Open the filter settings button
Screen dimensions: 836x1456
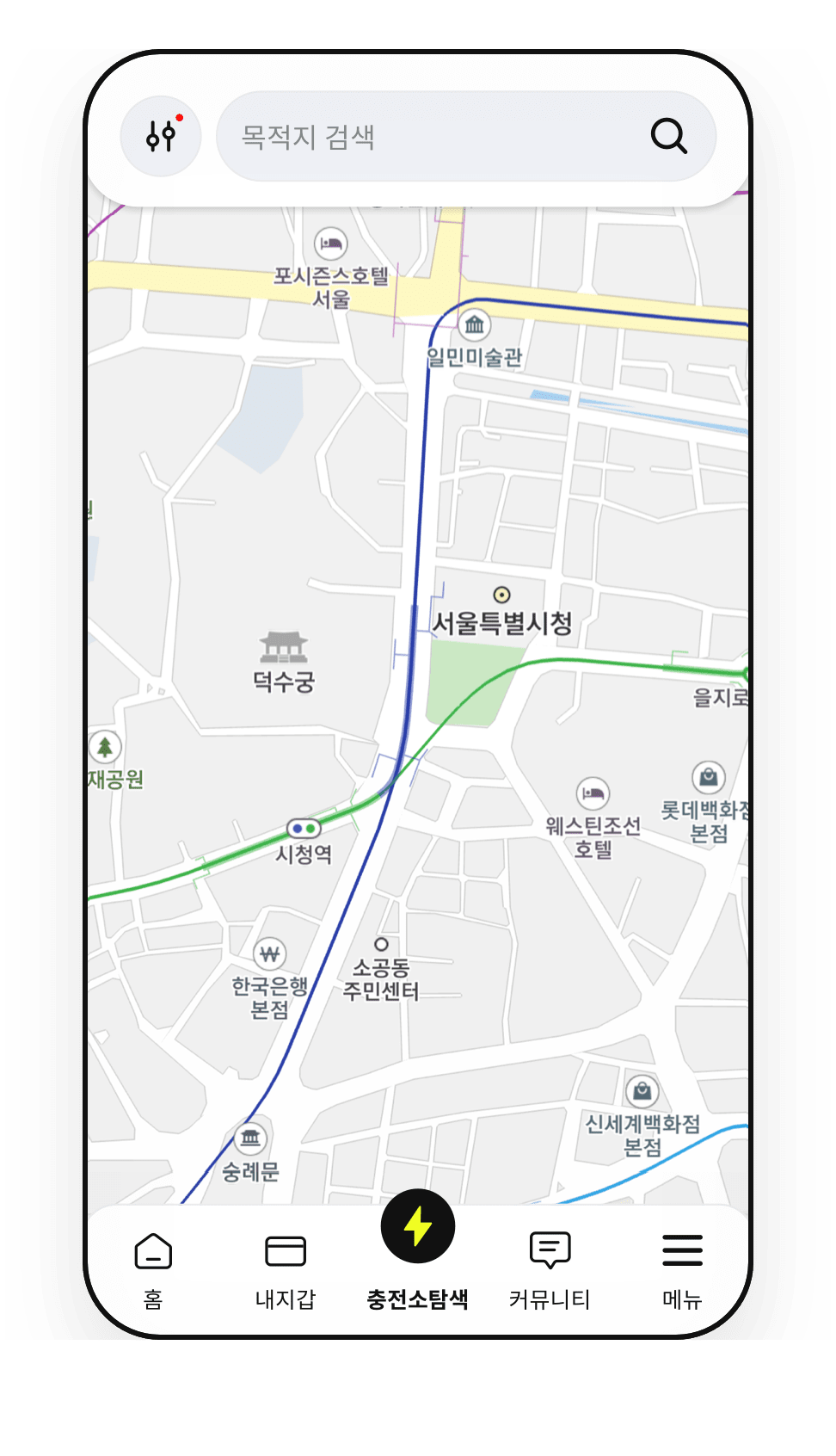(161, 136)
